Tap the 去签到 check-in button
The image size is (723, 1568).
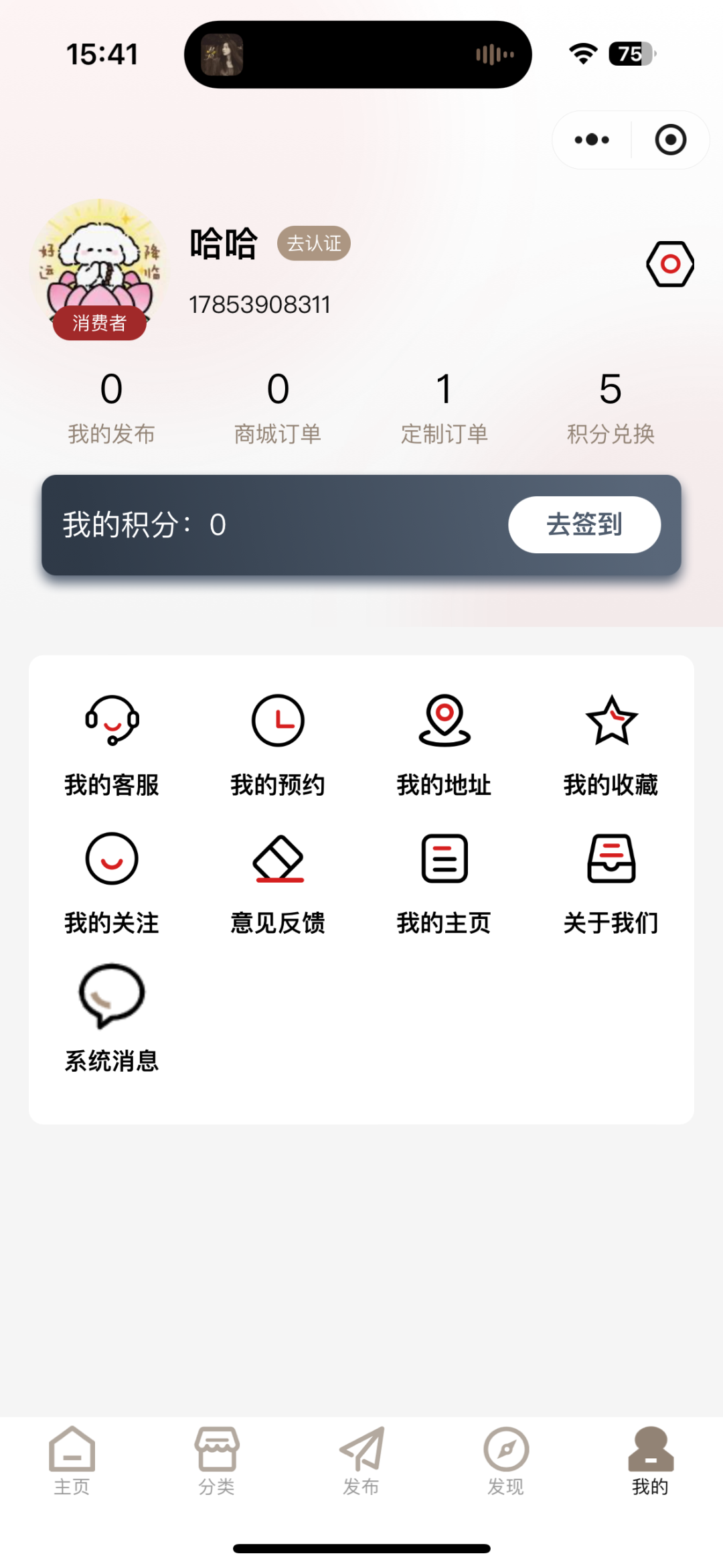click(x=584, y=524)
